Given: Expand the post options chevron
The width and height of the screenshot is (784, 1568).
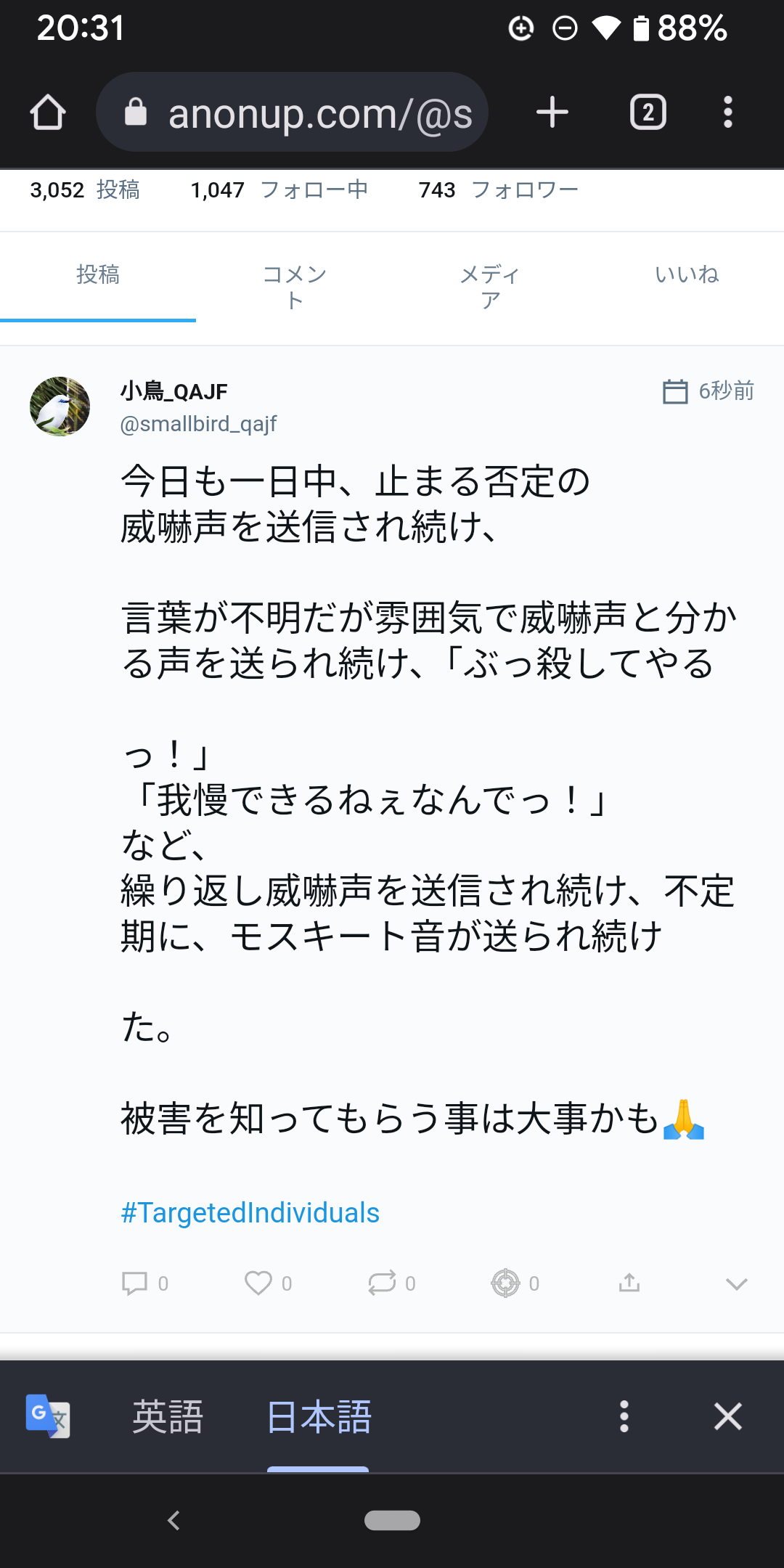Looking at the screenshot, I should click(x=736, y=1284).
